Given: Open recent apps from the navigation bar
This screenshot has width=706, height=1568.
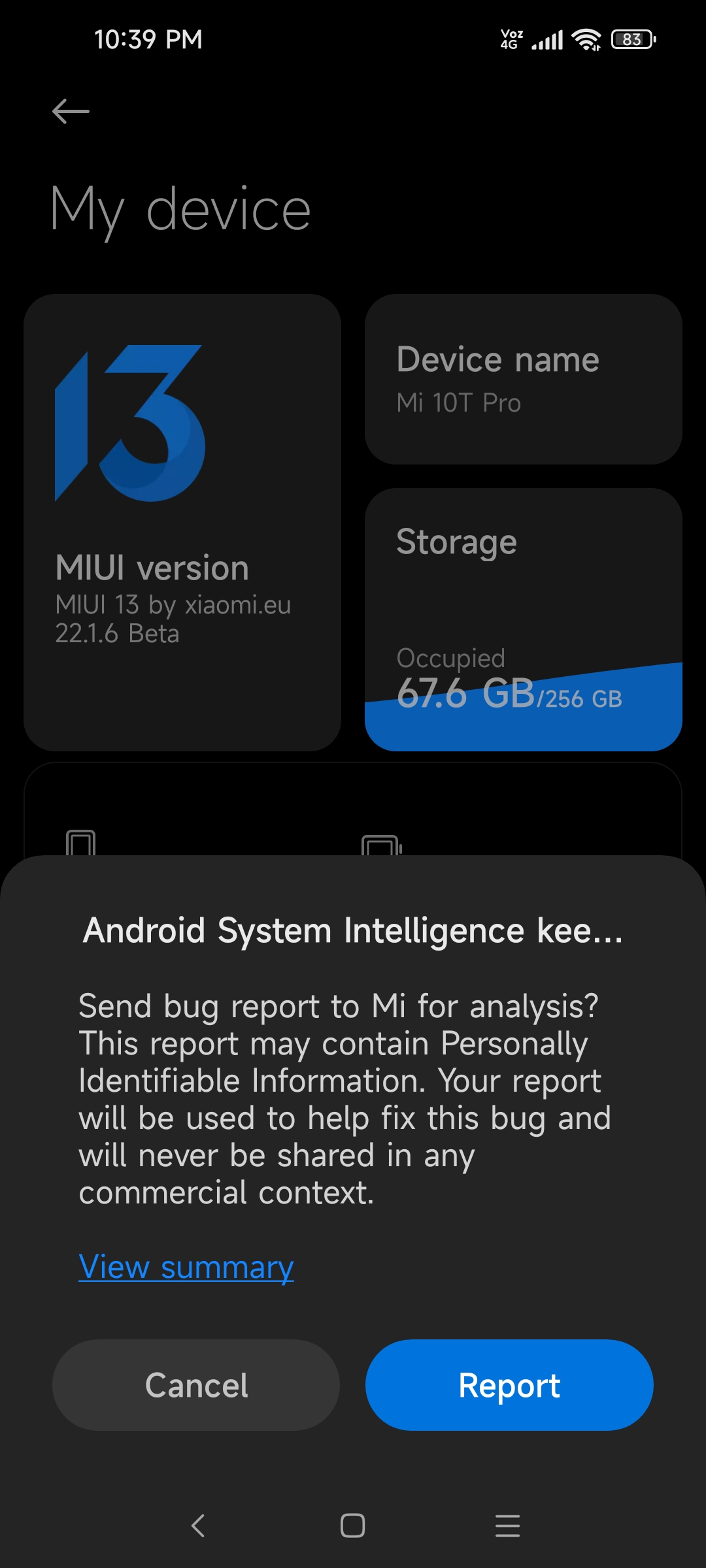Looking at the screenshot, I should (507, 1526).
